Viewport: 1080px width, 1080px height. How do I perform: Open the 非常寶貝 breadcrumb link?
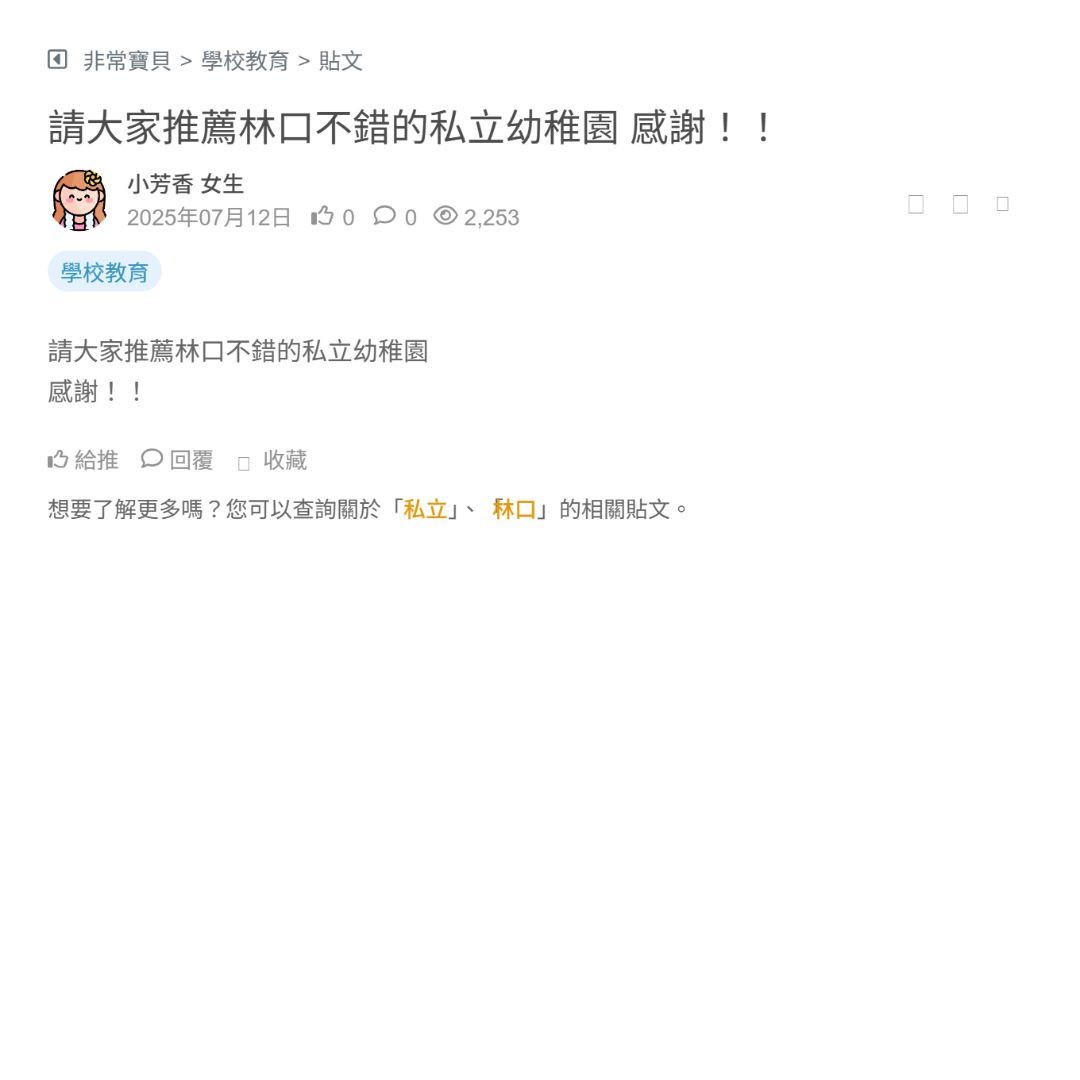[127, 61]
